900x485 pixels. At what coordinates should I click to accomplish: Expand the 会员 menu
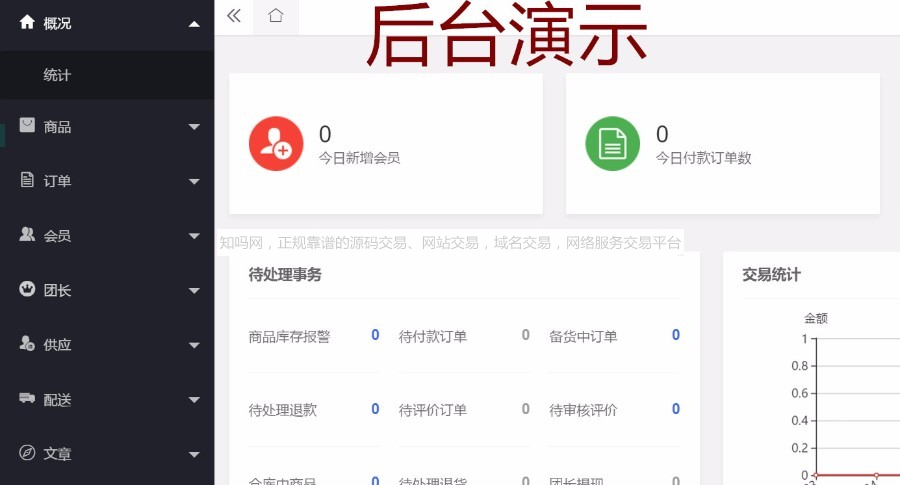[107, 236]
